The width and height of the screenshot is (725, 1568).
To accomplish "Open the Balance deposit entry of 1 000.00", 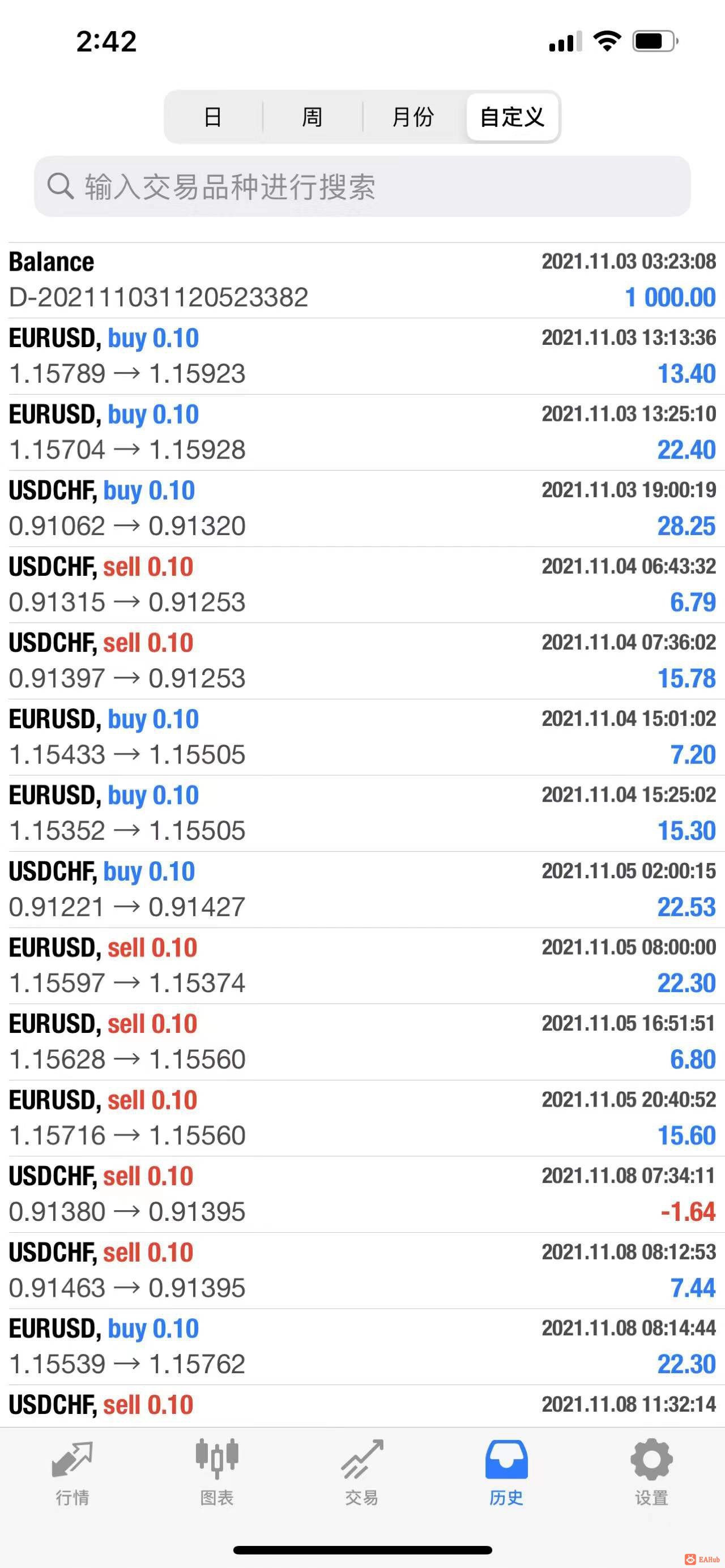I will 362,280.
